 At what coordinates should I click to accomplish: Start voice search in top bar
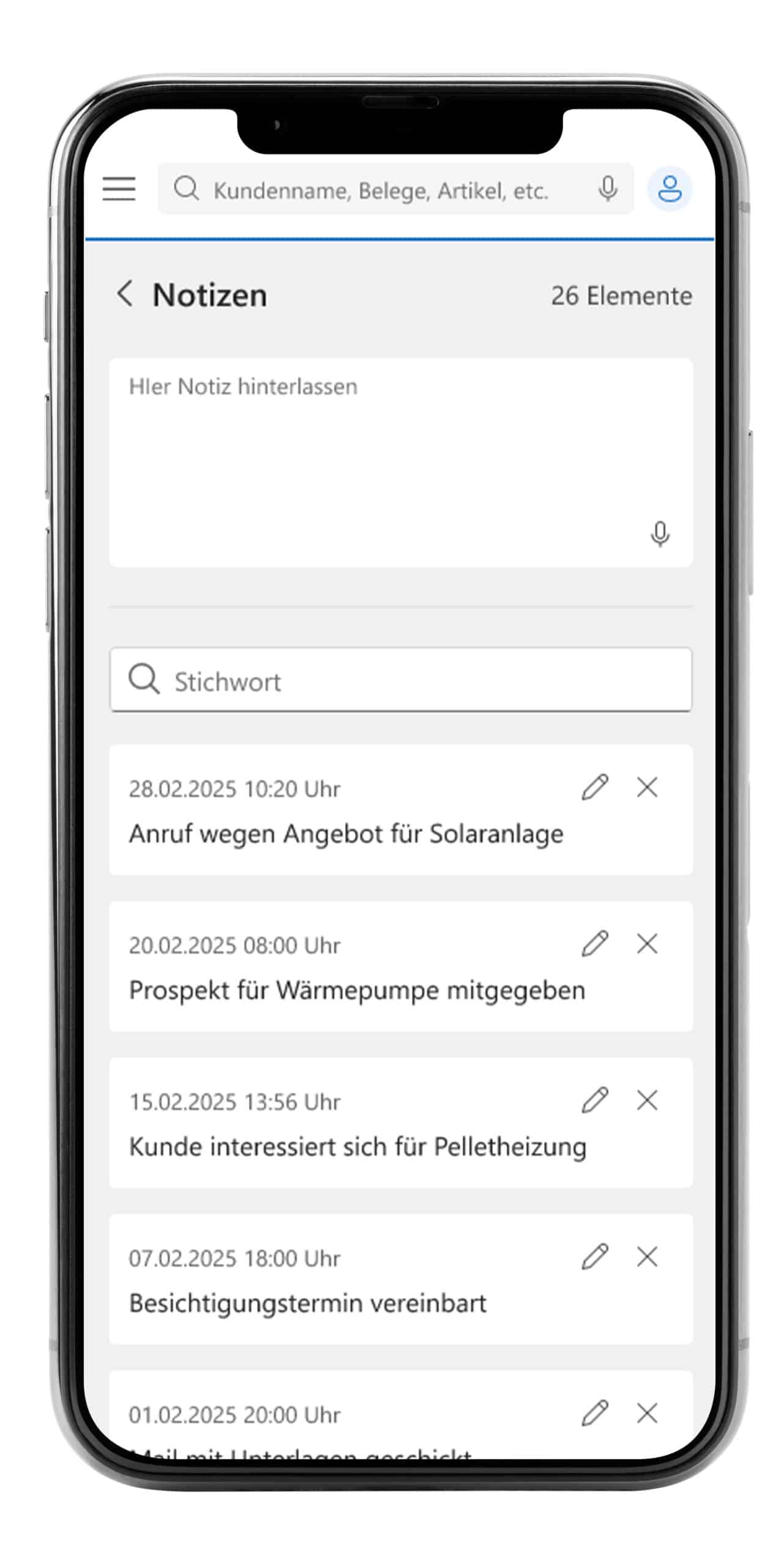click(x=607, y=189)
